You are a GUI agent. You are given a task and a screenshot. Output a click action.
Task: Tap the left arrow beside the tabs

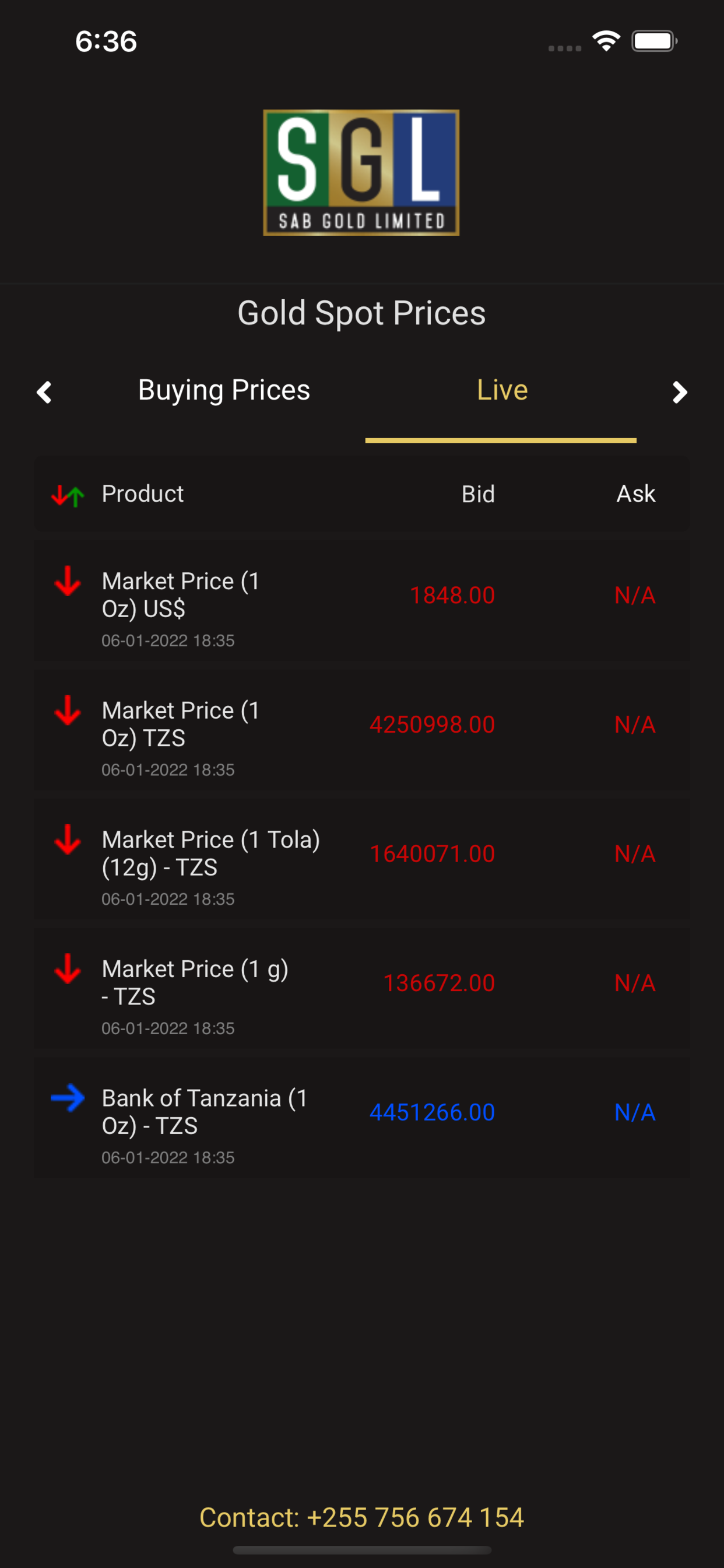point(44,393)
